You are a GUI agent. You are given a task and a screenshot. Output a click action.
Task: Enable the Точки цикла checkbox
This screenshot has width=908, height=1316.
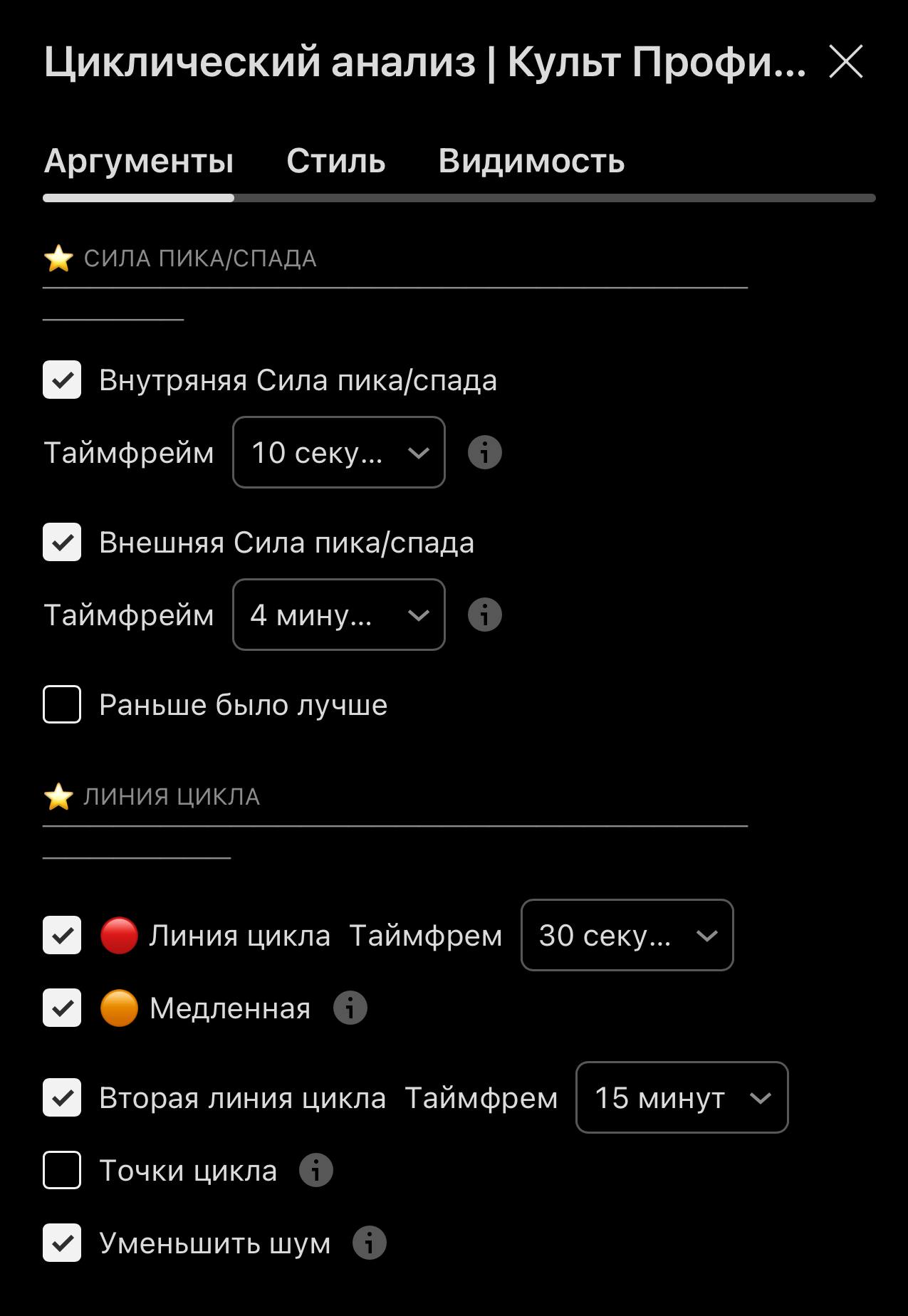coord(62,1170)
